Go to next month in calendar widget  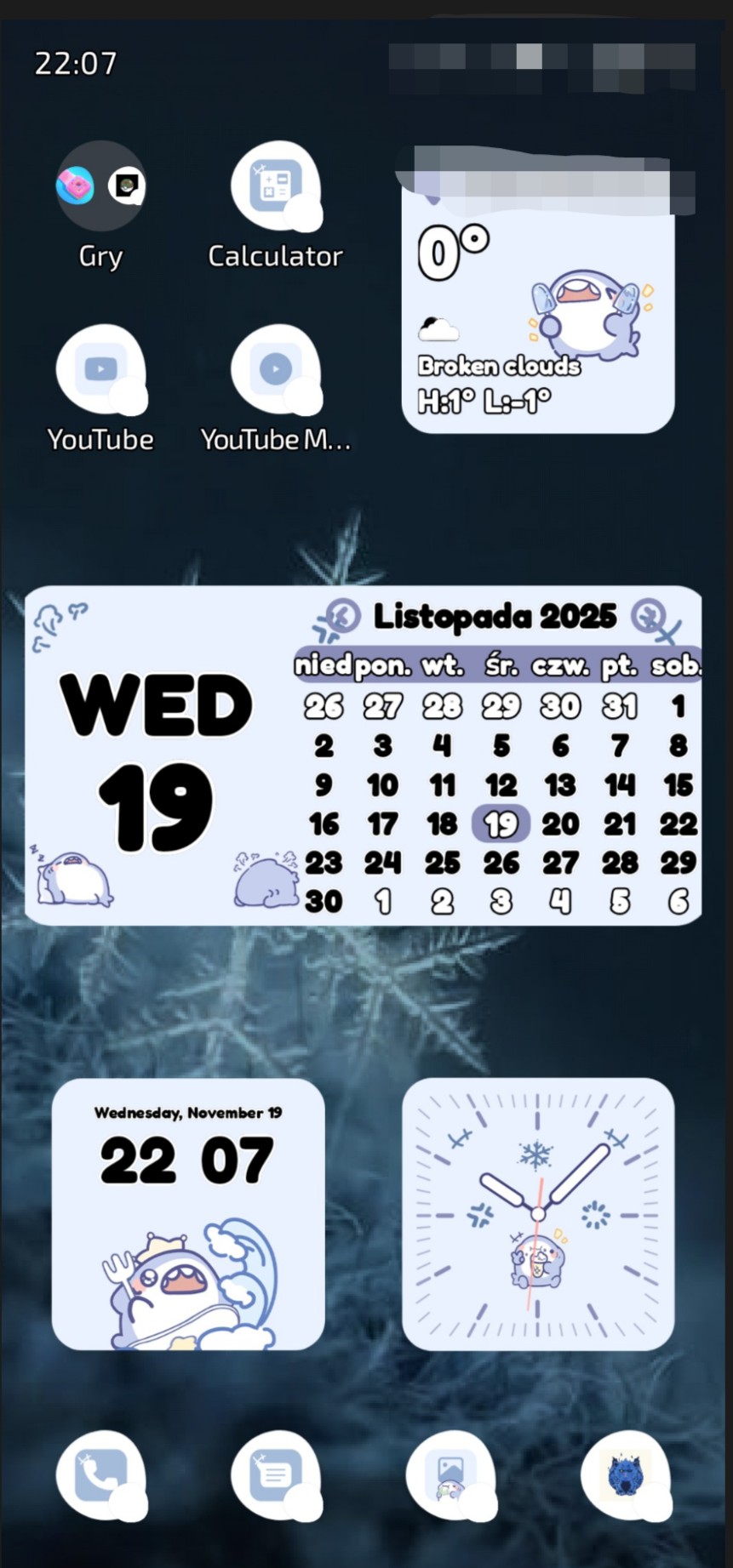click(649, 615)
